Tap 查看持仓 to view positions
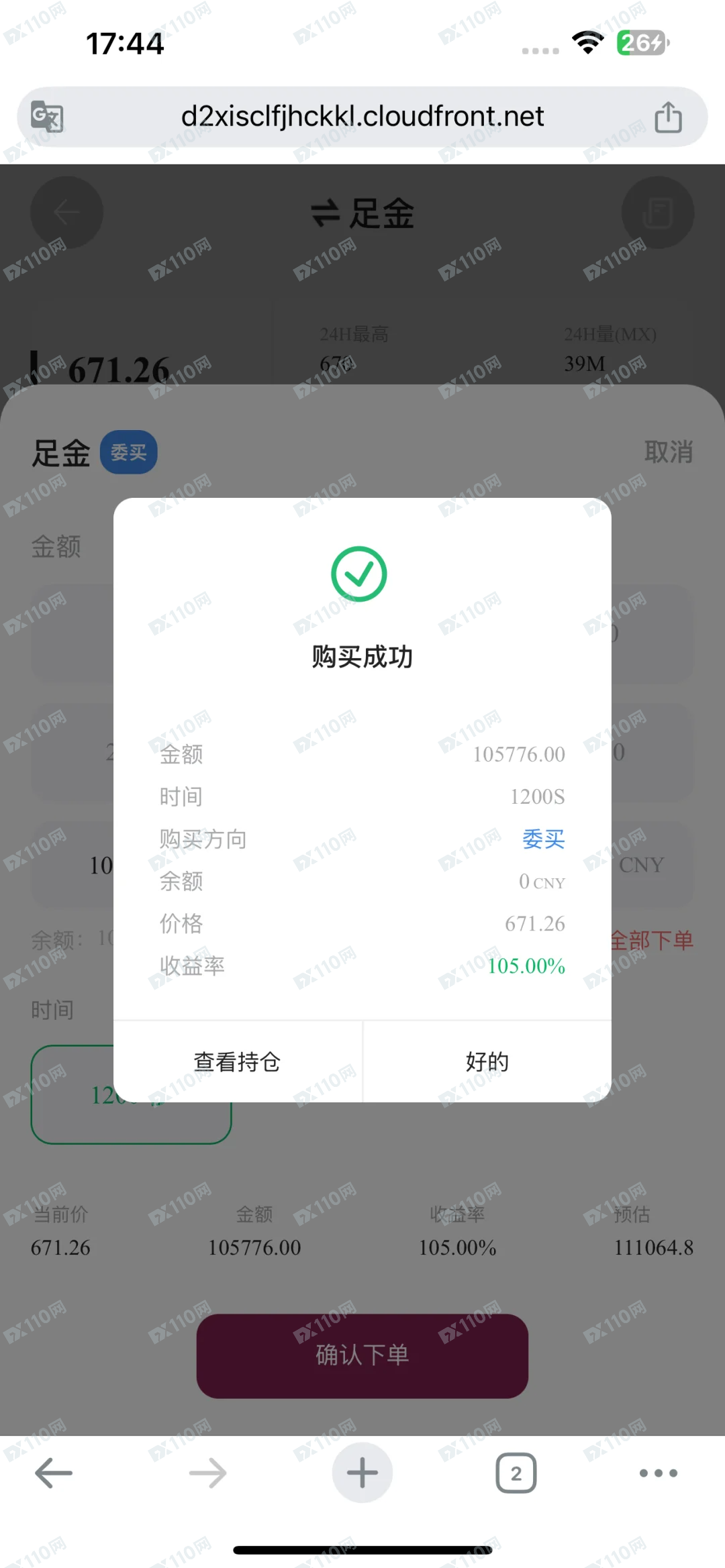This screenshot has height=1568, width=725. (x=238, y=1062)
